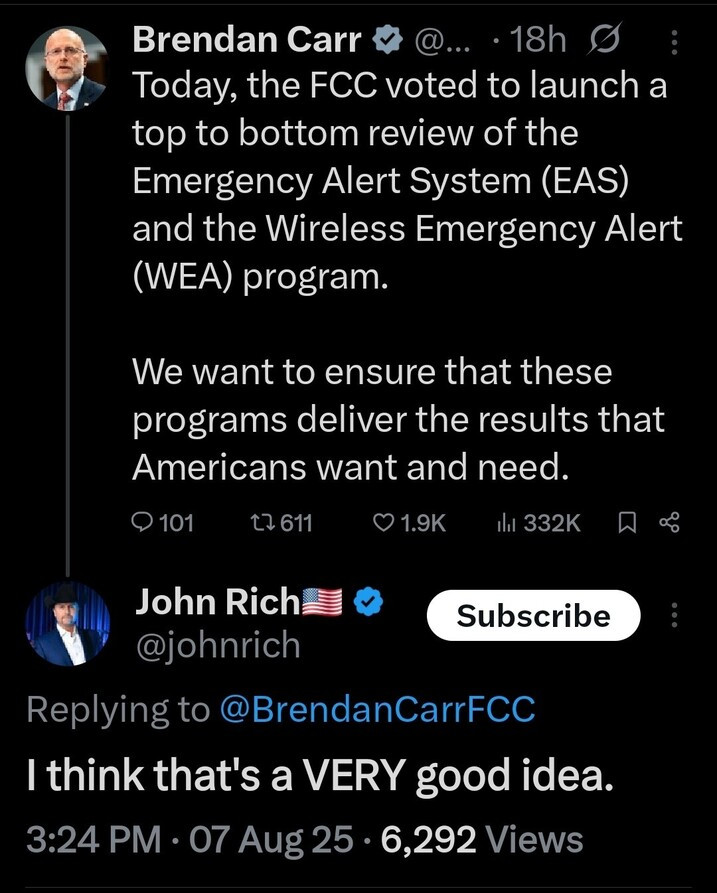This screenshot has height=893, width=717.
Task: Subscribe to John Rich
Action: [x=533, y=615]
